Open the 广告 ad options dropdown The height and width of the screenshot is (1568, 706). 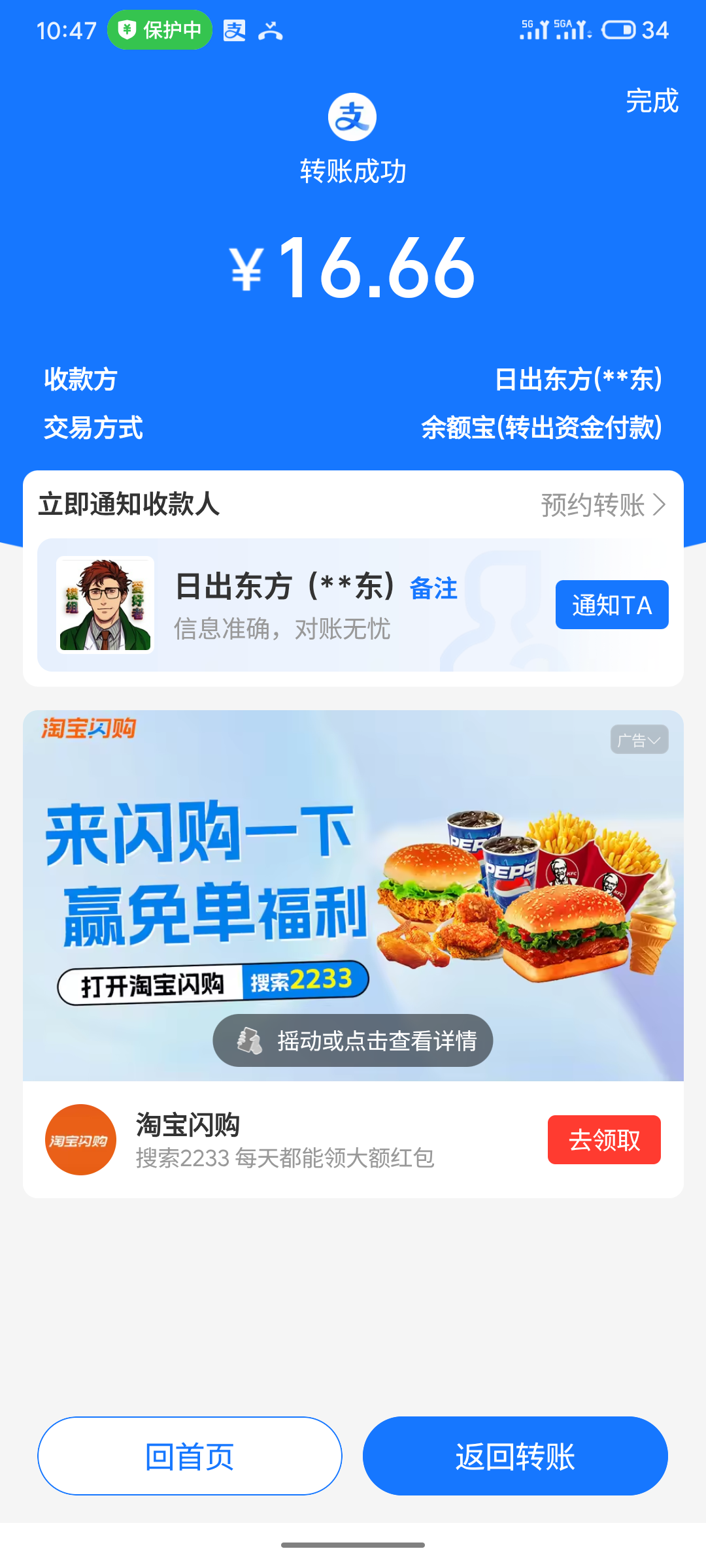639,740
